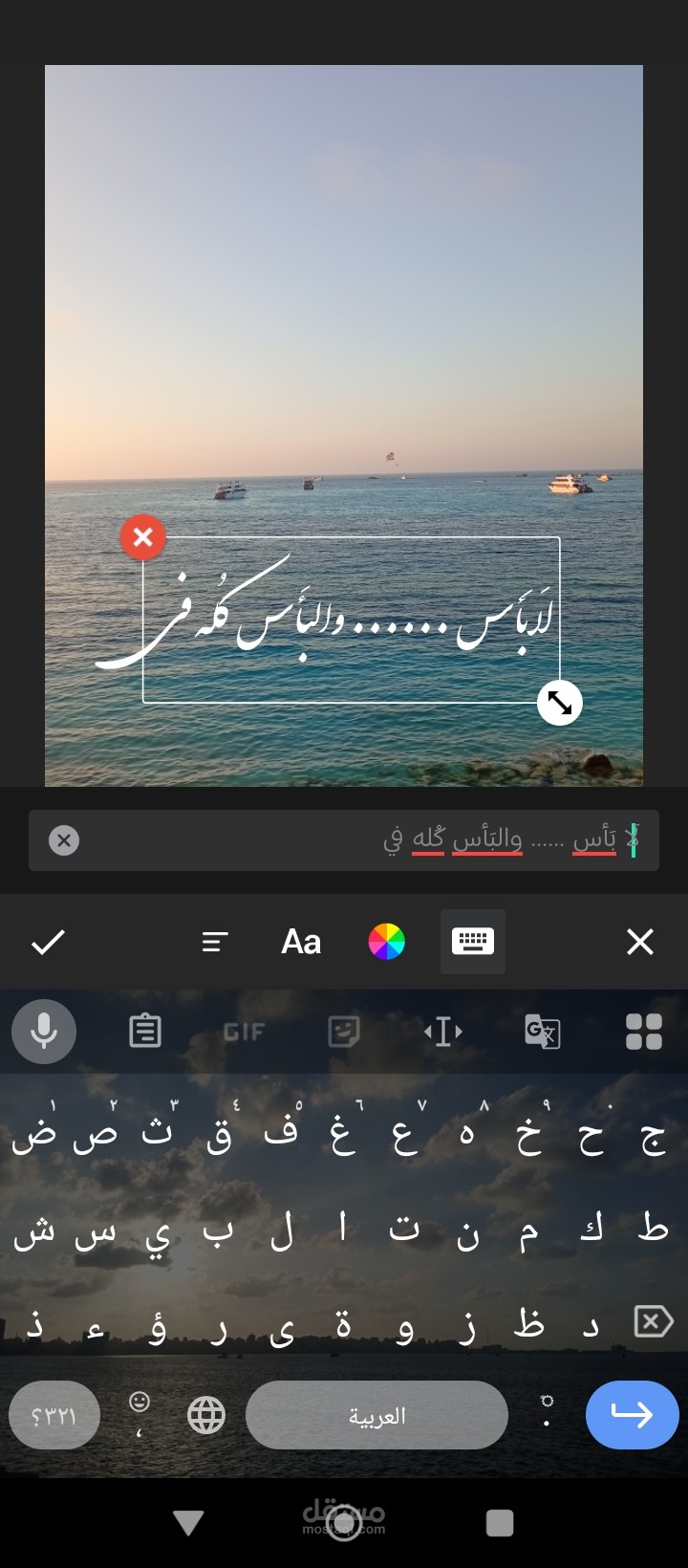
Task: Open text alignment options
Action: 215,943
